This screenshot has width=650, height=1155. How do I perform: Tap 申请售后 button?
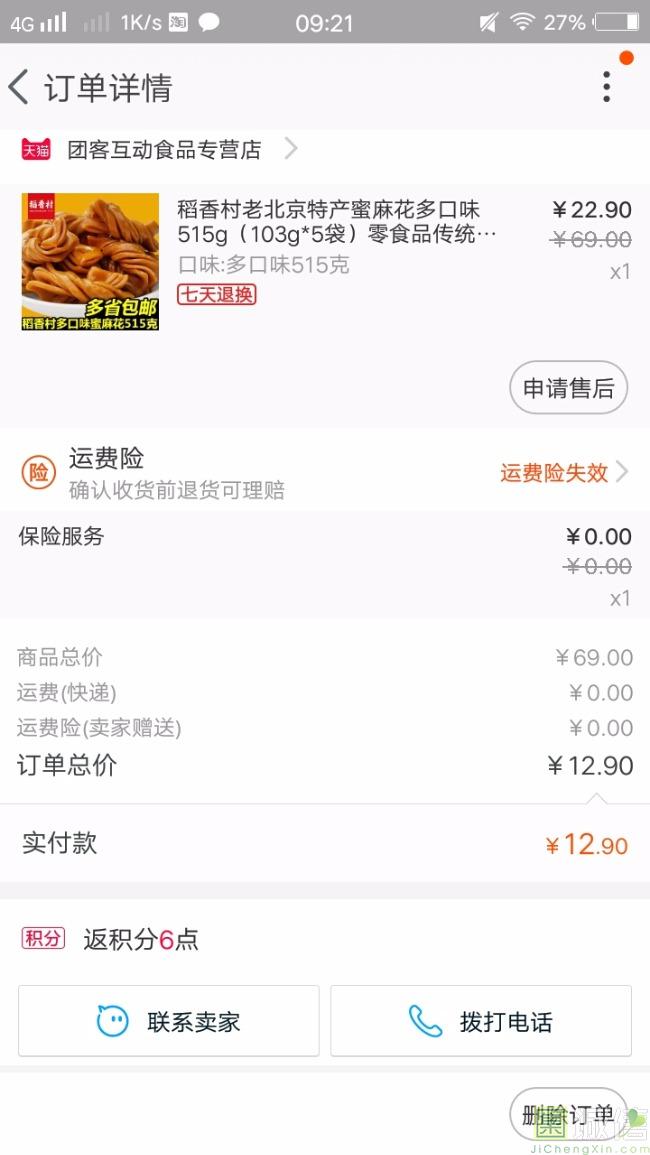[x=568, y=388]
